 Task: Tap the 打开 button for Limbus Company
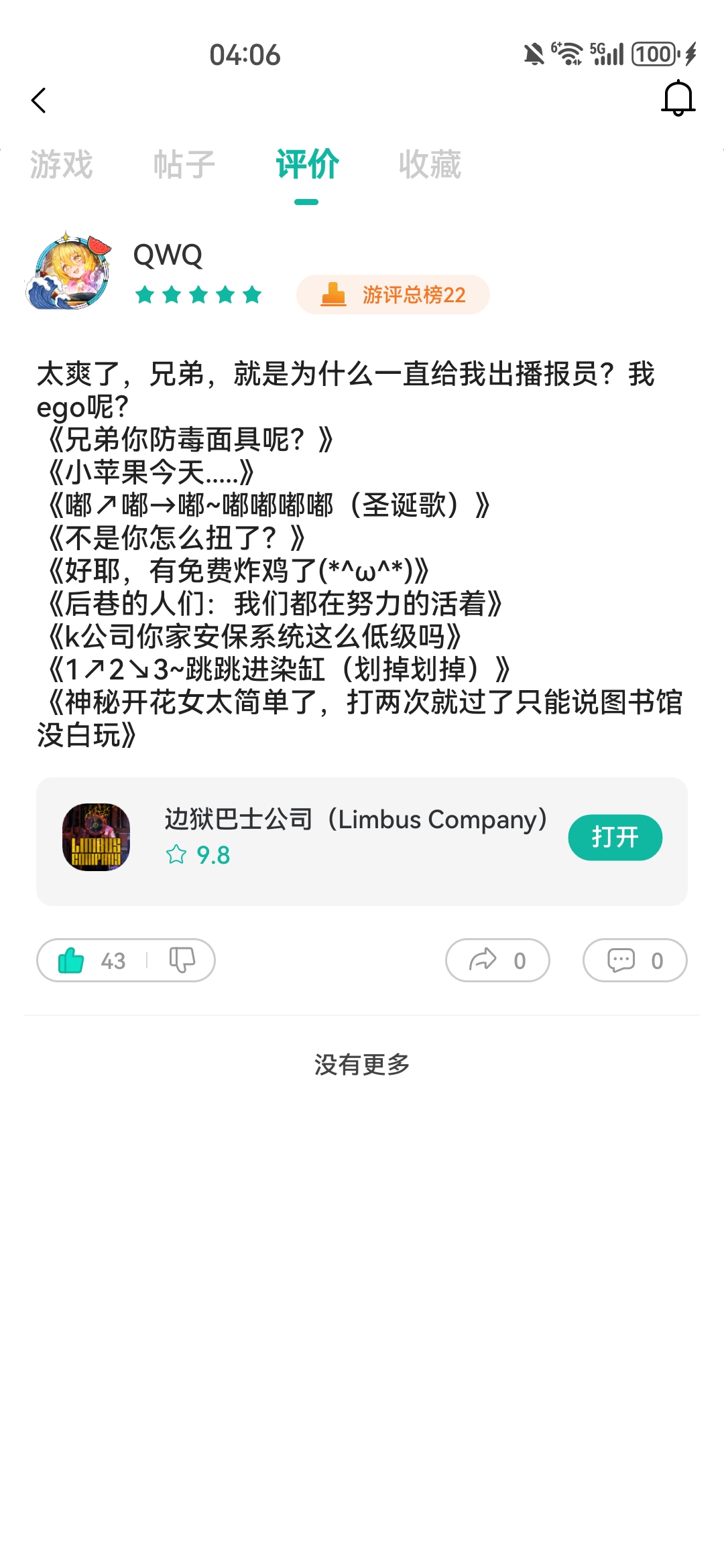point(615,837)
